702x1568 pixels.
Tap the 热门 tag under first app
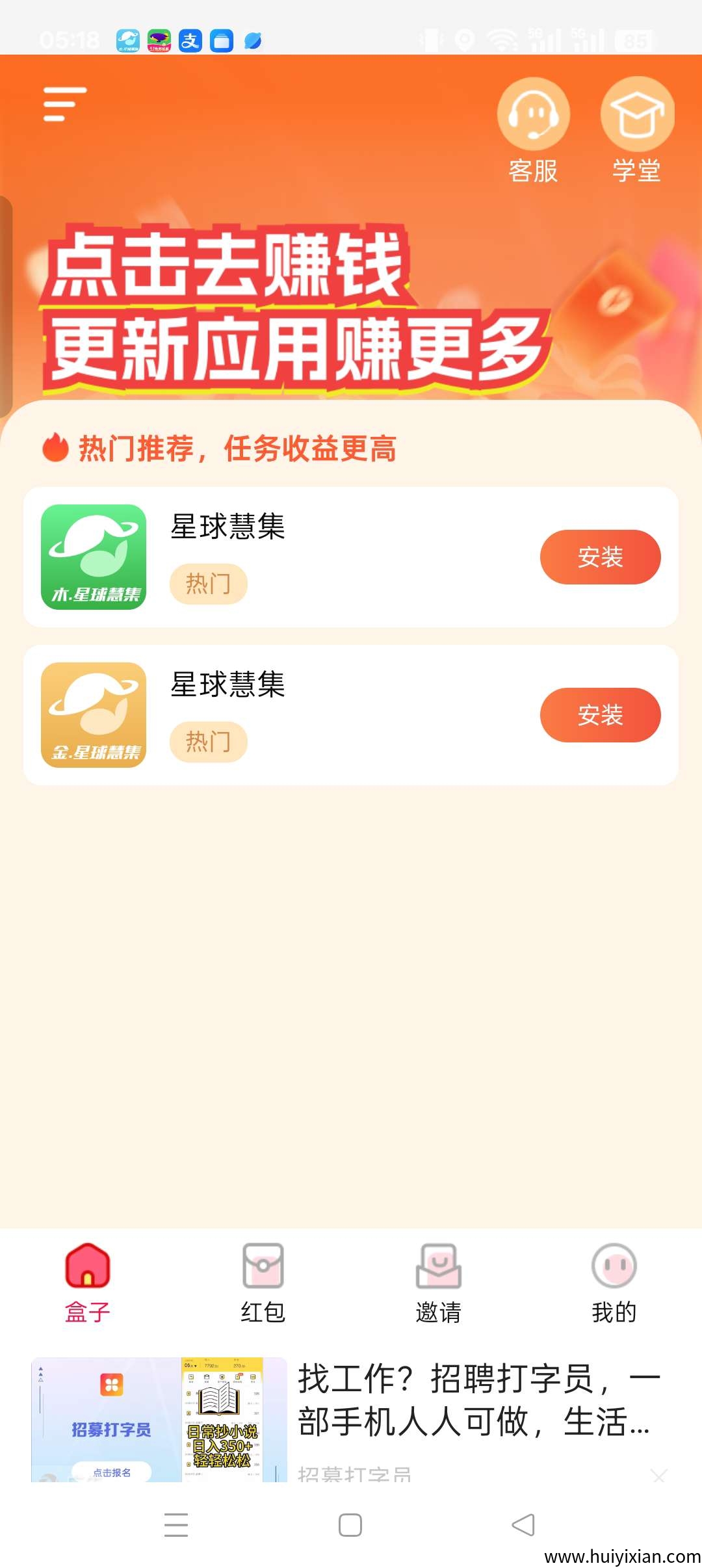click(x=208, y=584)
